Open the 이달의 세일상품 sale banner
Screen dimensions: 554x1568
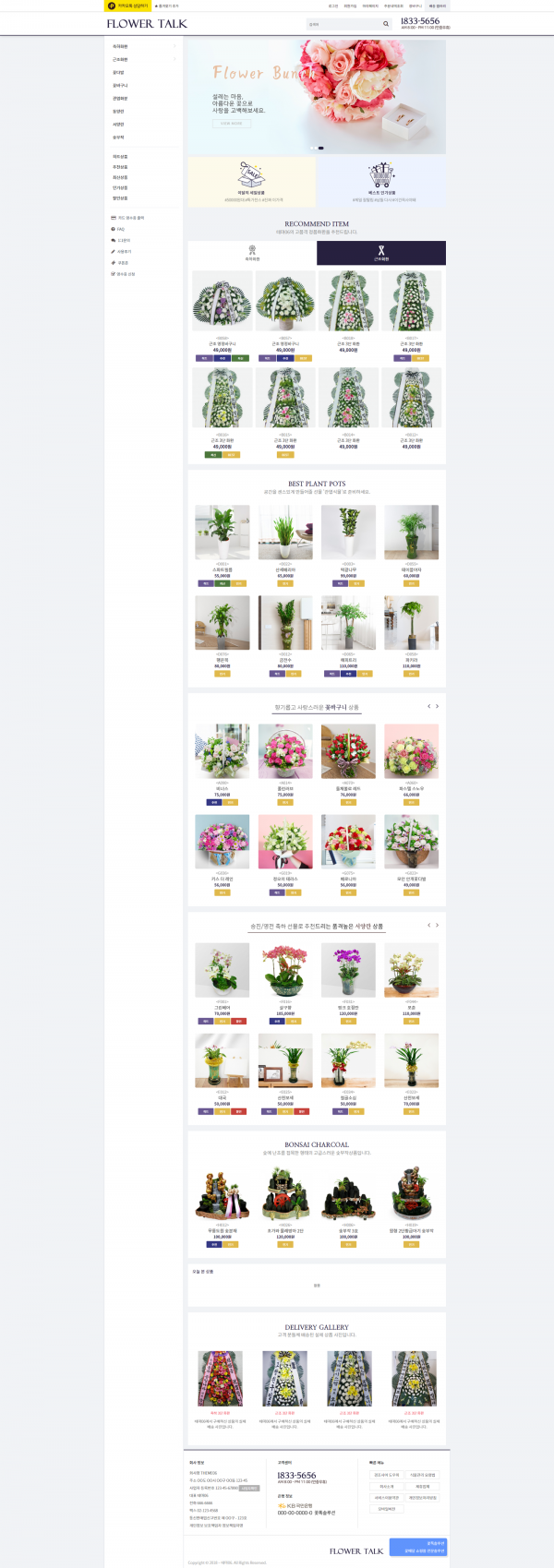[x=251, y=182]
